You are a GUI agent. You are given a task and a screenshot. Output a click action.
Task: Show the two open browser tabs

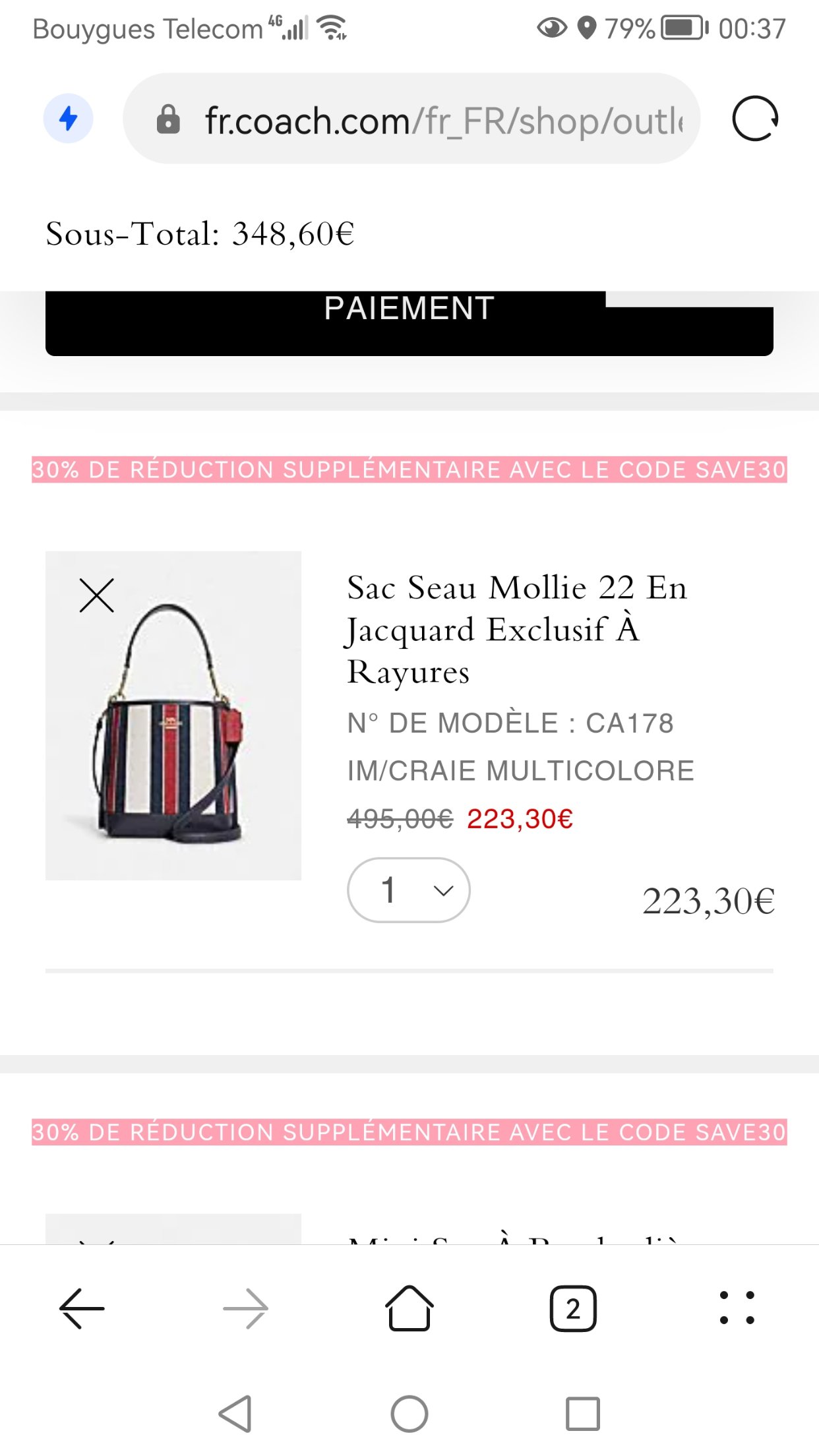(x=572, y=1308)
